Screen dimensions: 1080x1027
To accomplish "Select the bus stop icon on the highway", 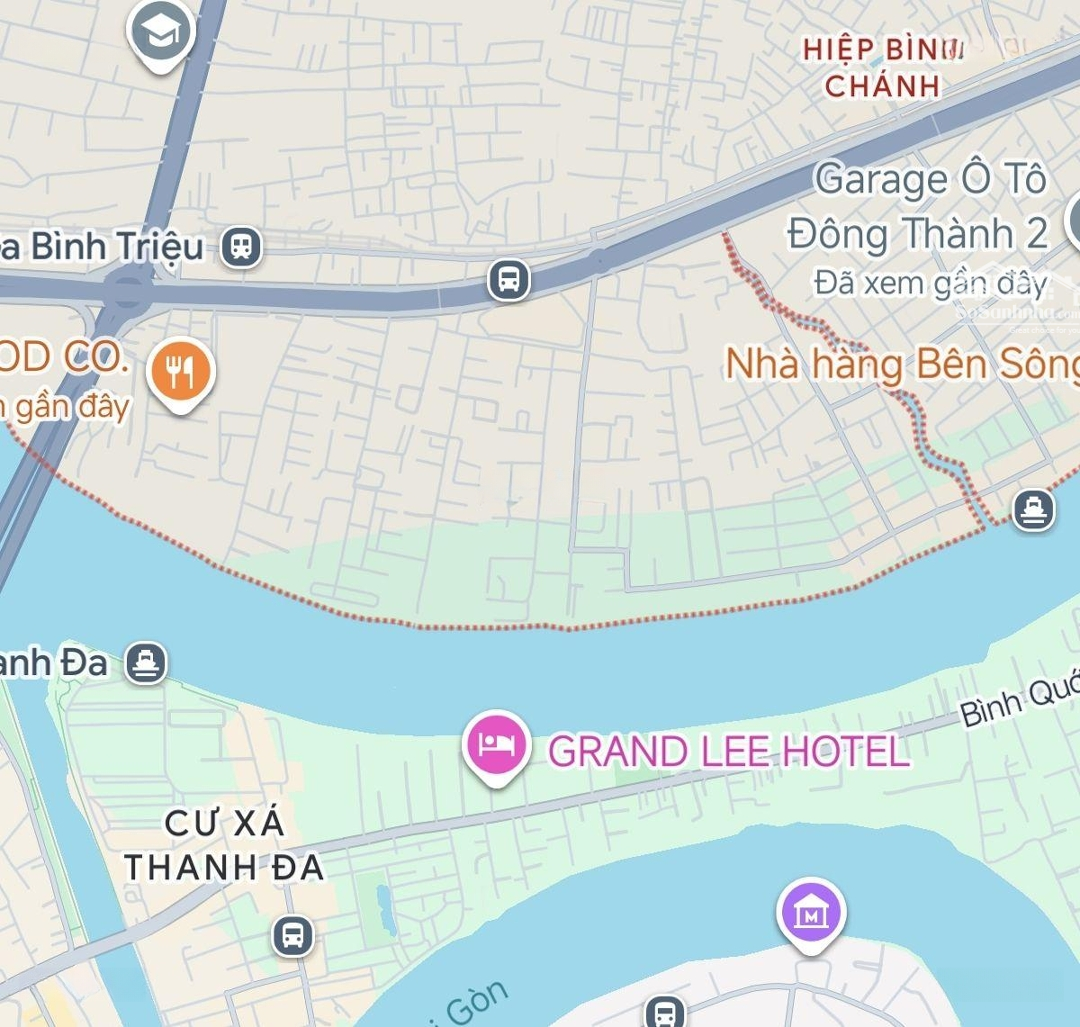I will pos(508,279).
